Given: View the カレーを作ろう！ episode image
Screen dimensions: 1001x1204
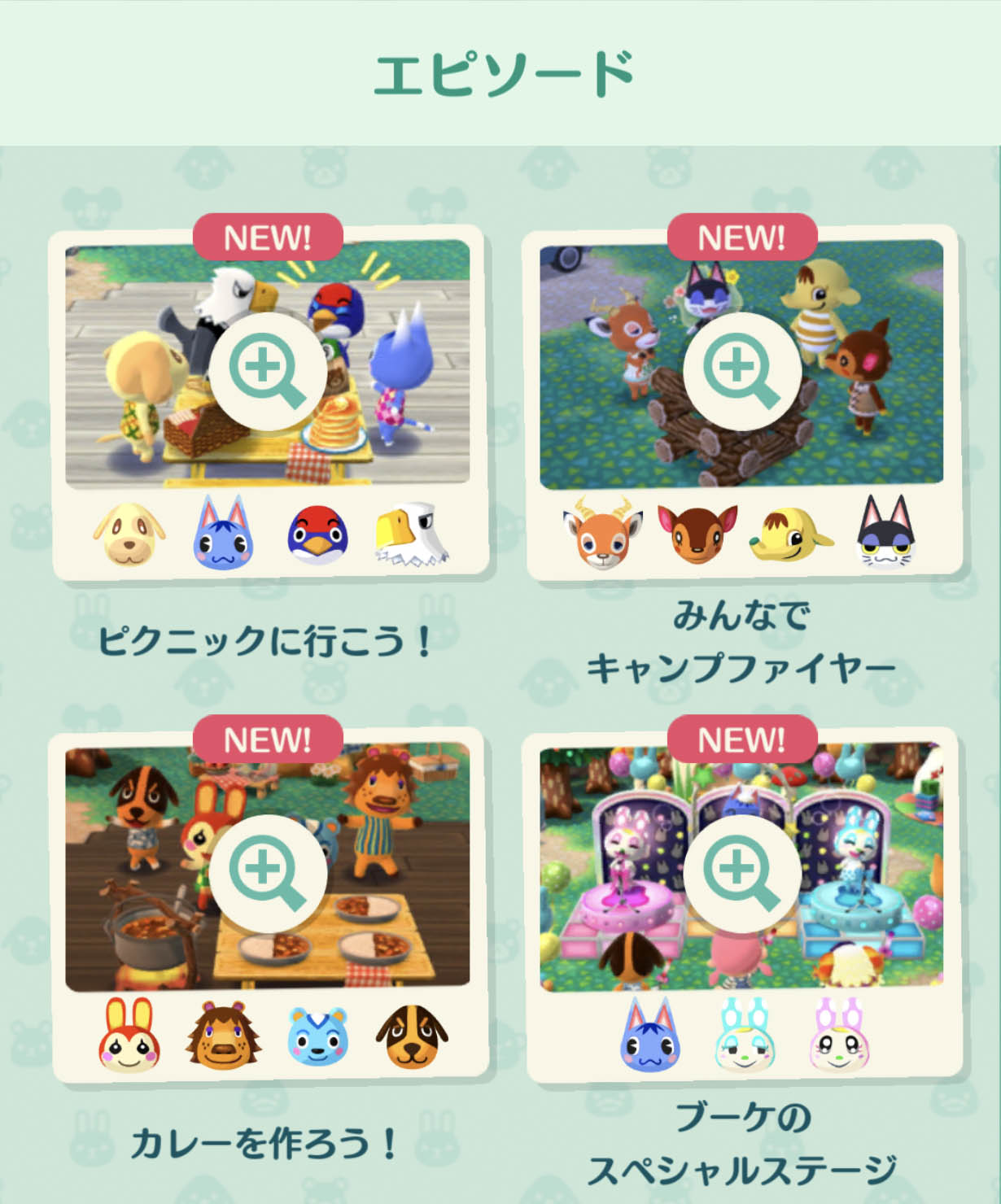Looking at the screenshot, I should [x=268, y=872].
